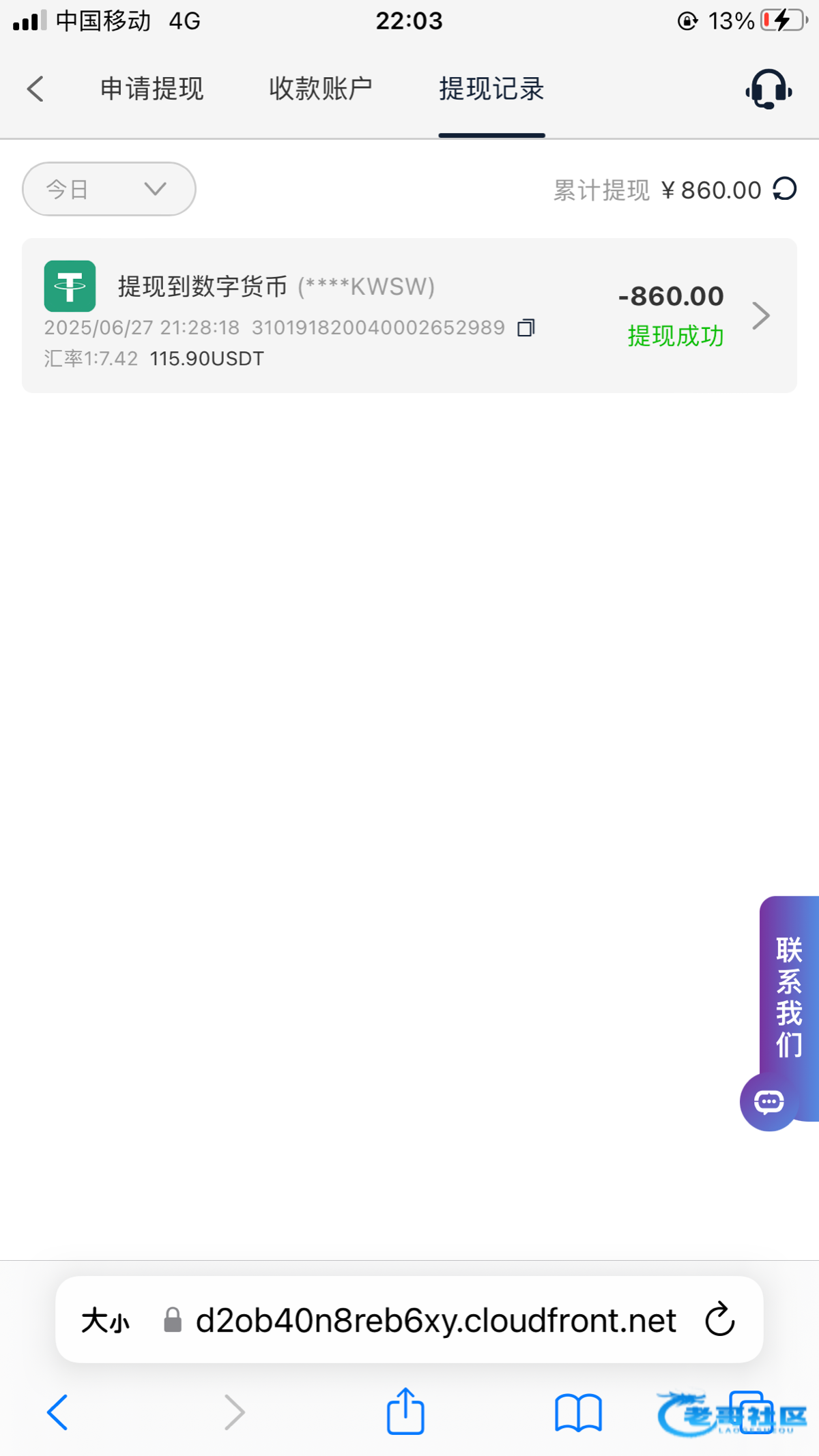Open the -860.00 withdrawal record details
Screen dimensions: 819x1456
click(x=409, y=315)
